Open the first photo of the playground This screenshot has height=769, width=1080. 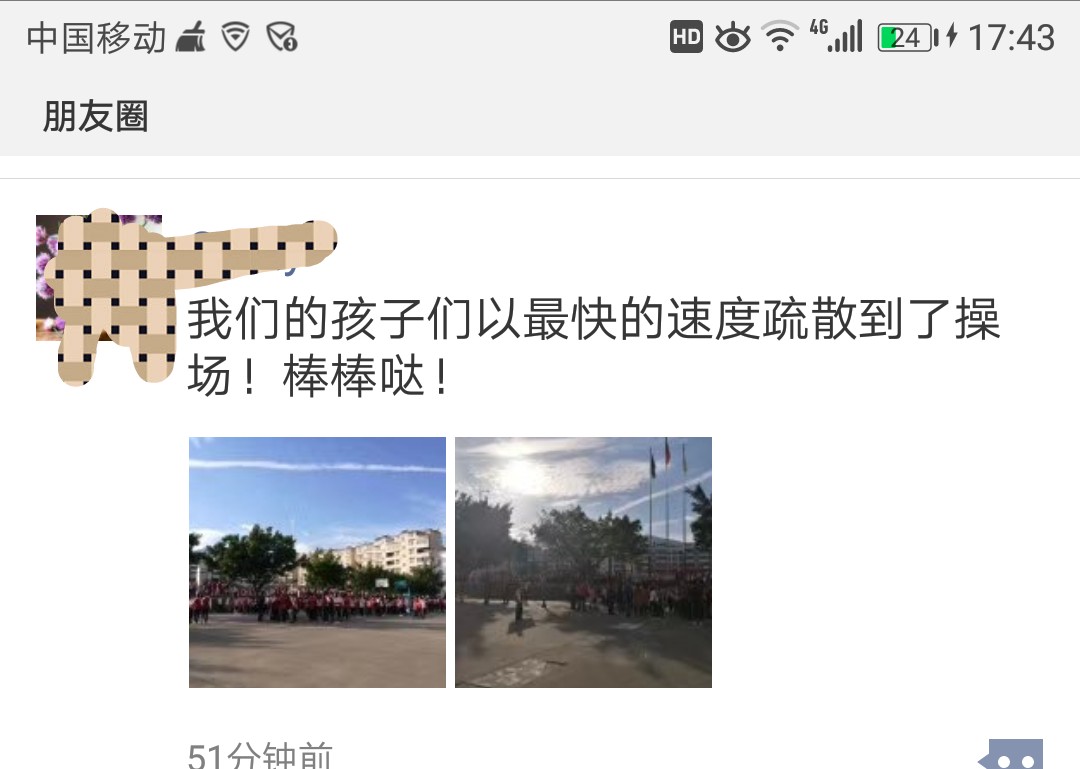[317, 562]
